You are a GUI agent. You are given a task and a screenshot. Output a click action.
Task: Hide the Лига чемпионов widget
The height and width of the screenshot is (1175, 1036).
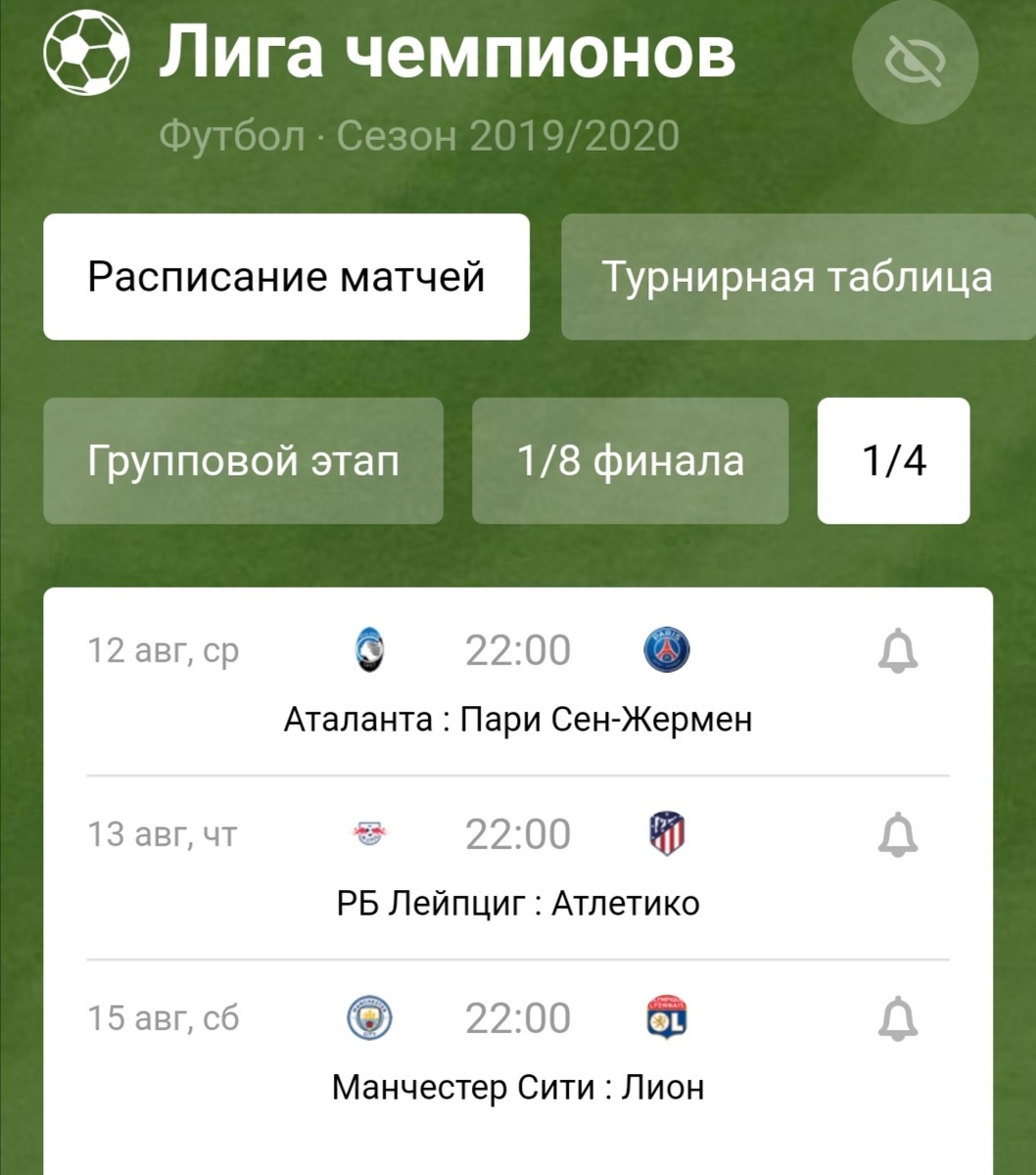click(x=915, y=62)
